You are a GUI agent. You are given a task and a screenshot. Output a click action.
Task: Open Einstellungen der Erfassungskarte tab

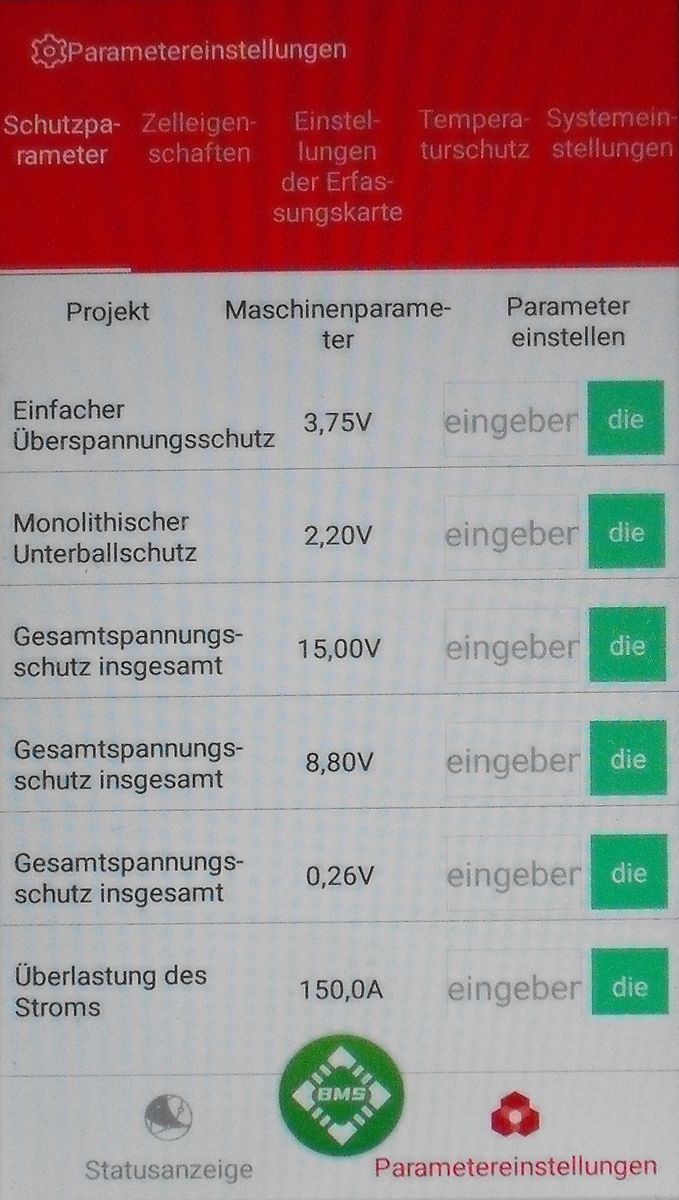(337, 167)
